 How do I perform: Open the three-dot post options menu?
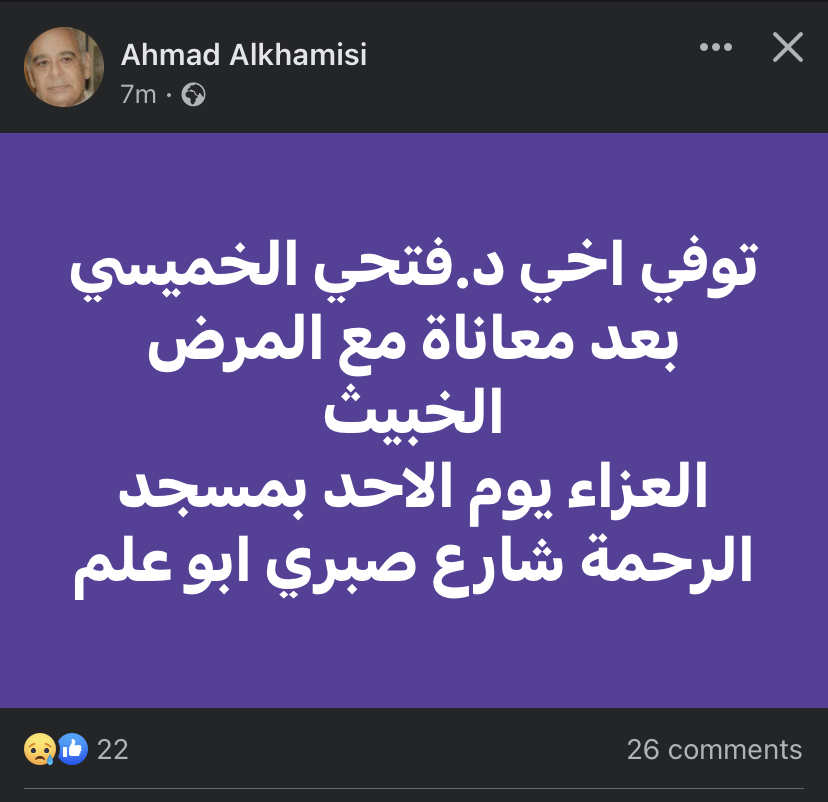point(716,48)
